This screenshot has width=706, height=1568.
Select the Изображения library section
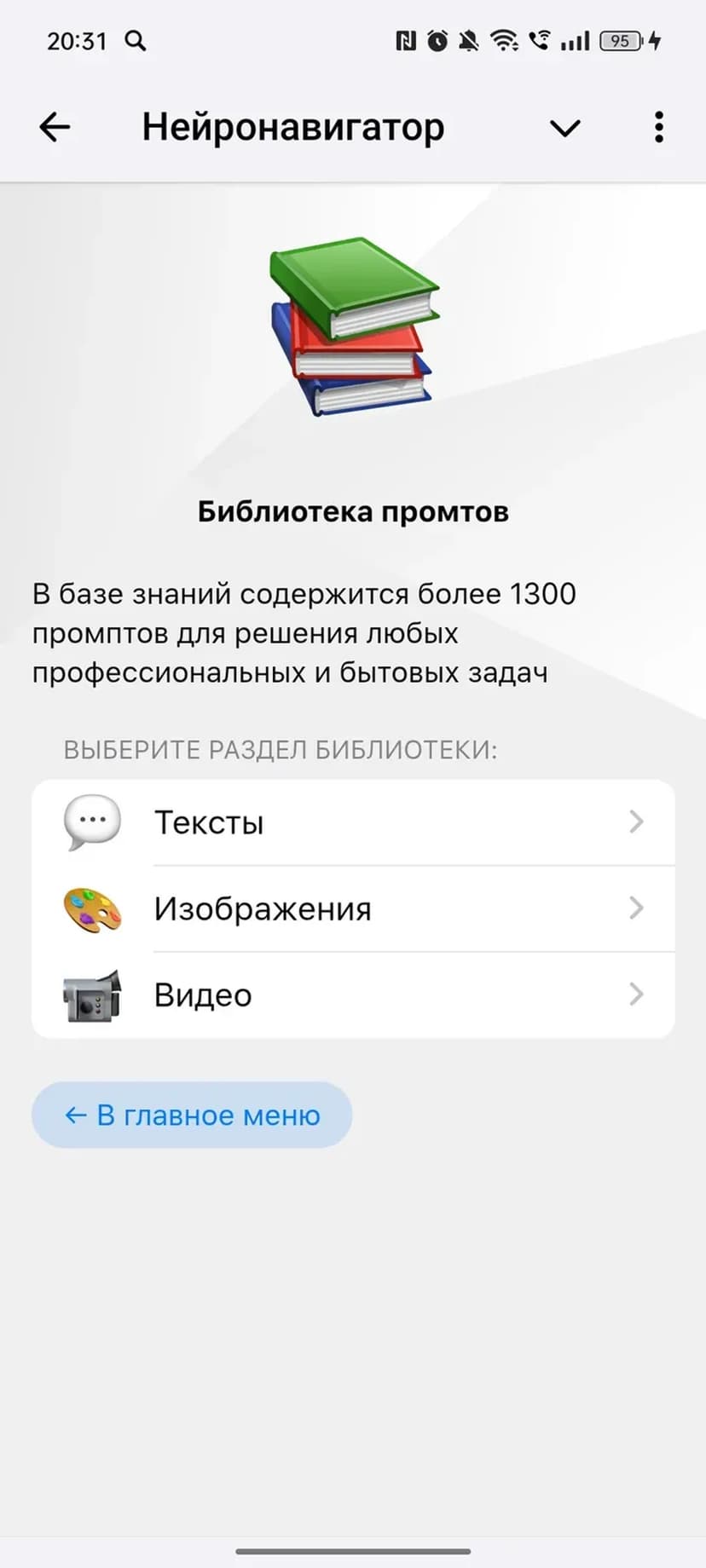click(x=353, y=908)
